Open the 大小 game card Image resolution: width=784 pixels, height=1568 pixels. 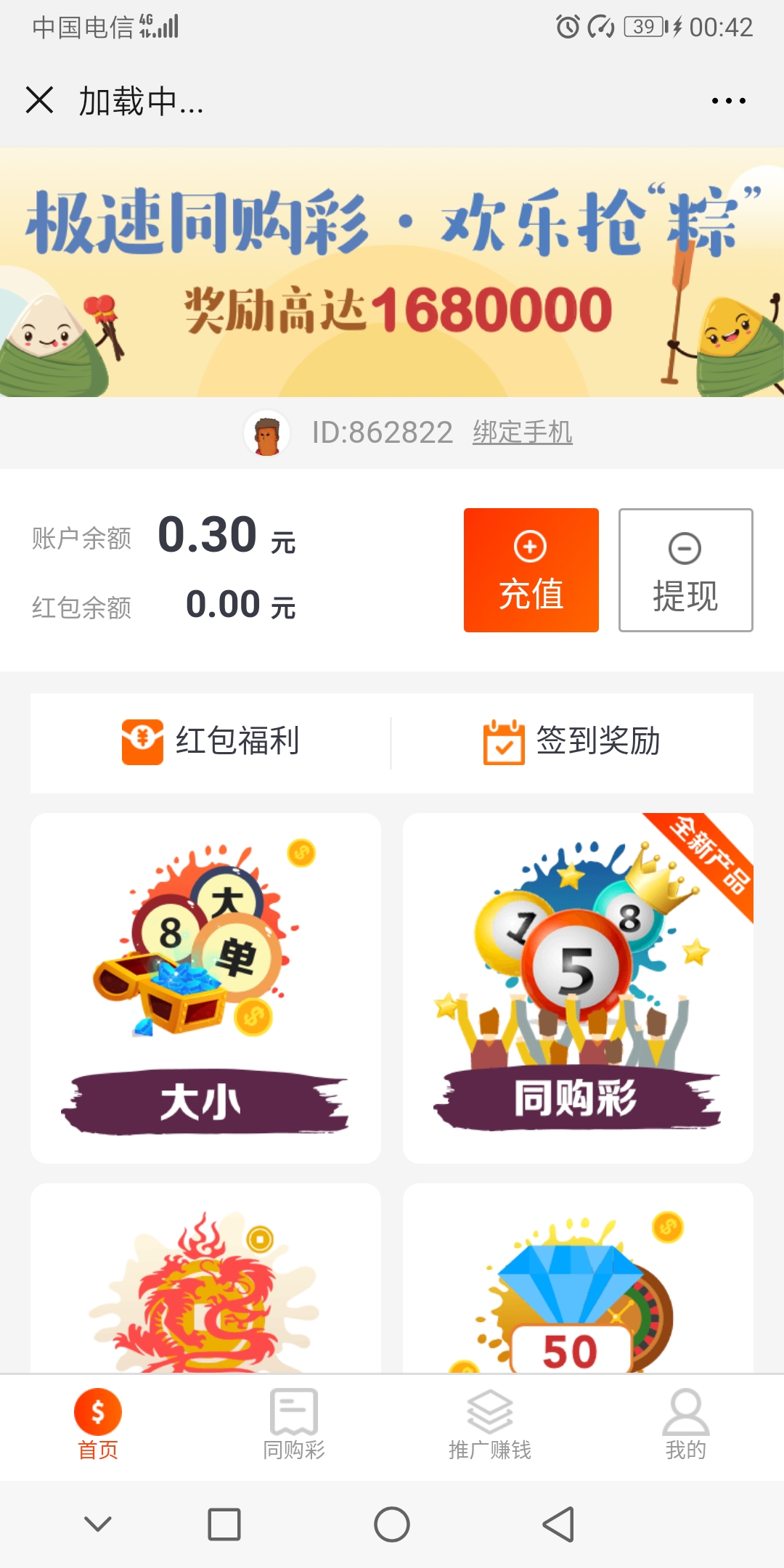click(x=205, y=987)
